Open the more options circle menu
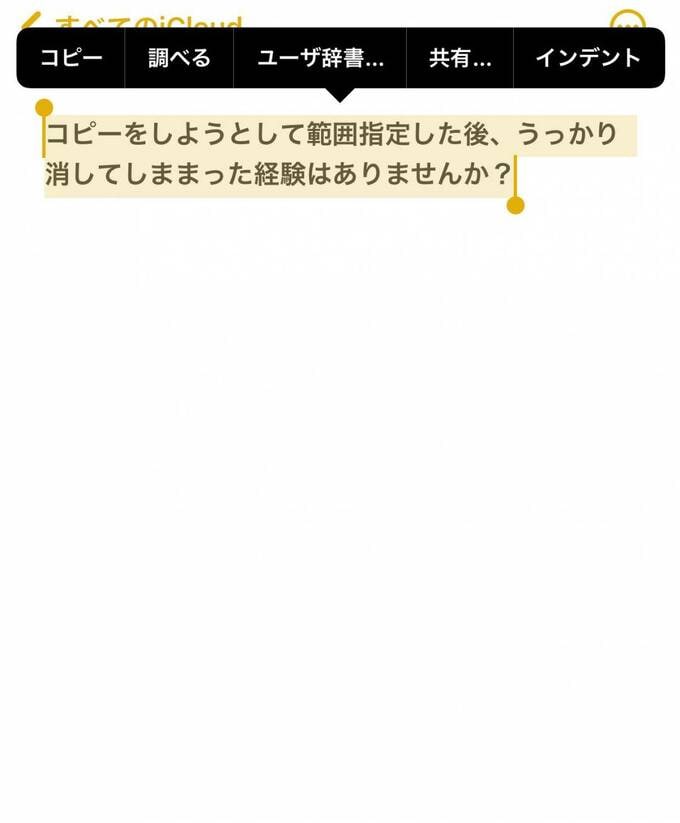The width and height of the screenshot is (680, 823). click(627, 20)
